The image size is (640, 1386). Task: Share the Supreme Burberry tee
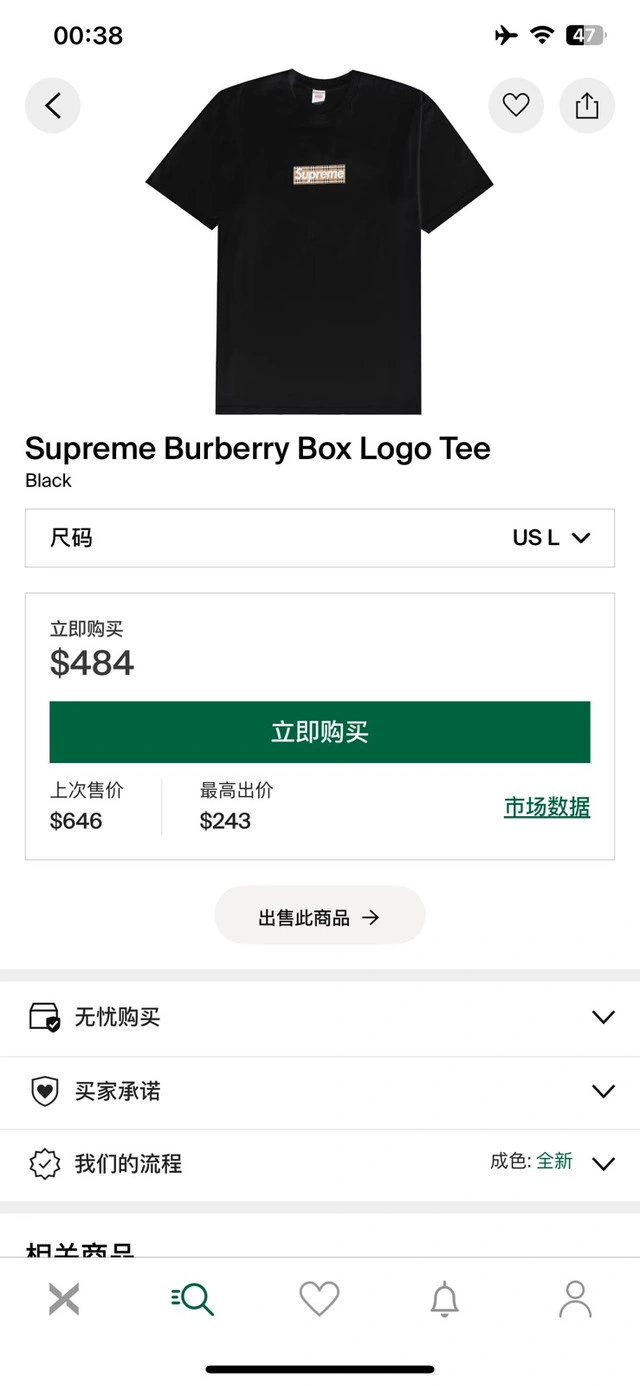pyautogui.click(x=587, y=105)
